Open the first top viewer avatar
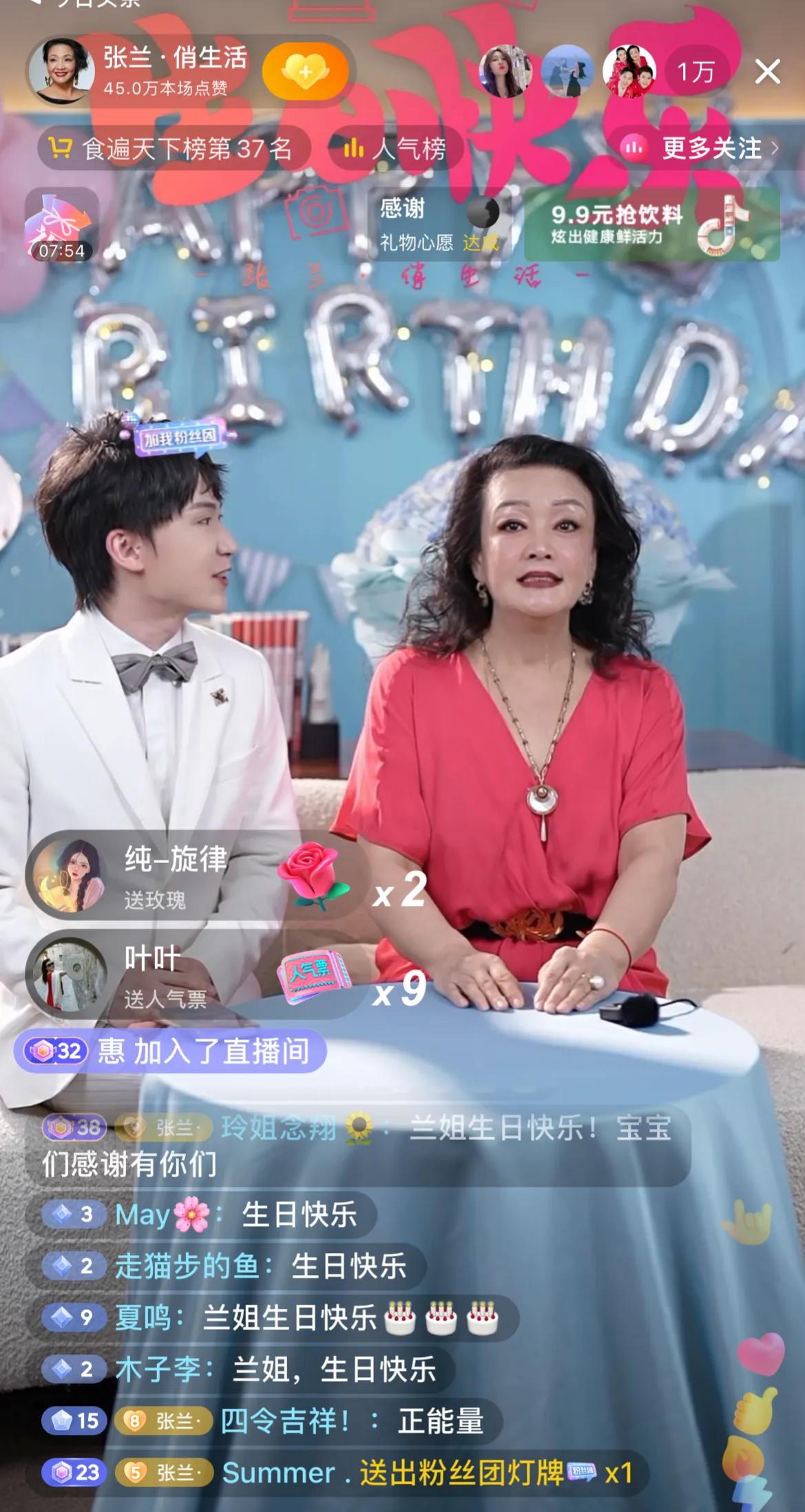Screen dimensions: 805x1512 click(505, 72)
